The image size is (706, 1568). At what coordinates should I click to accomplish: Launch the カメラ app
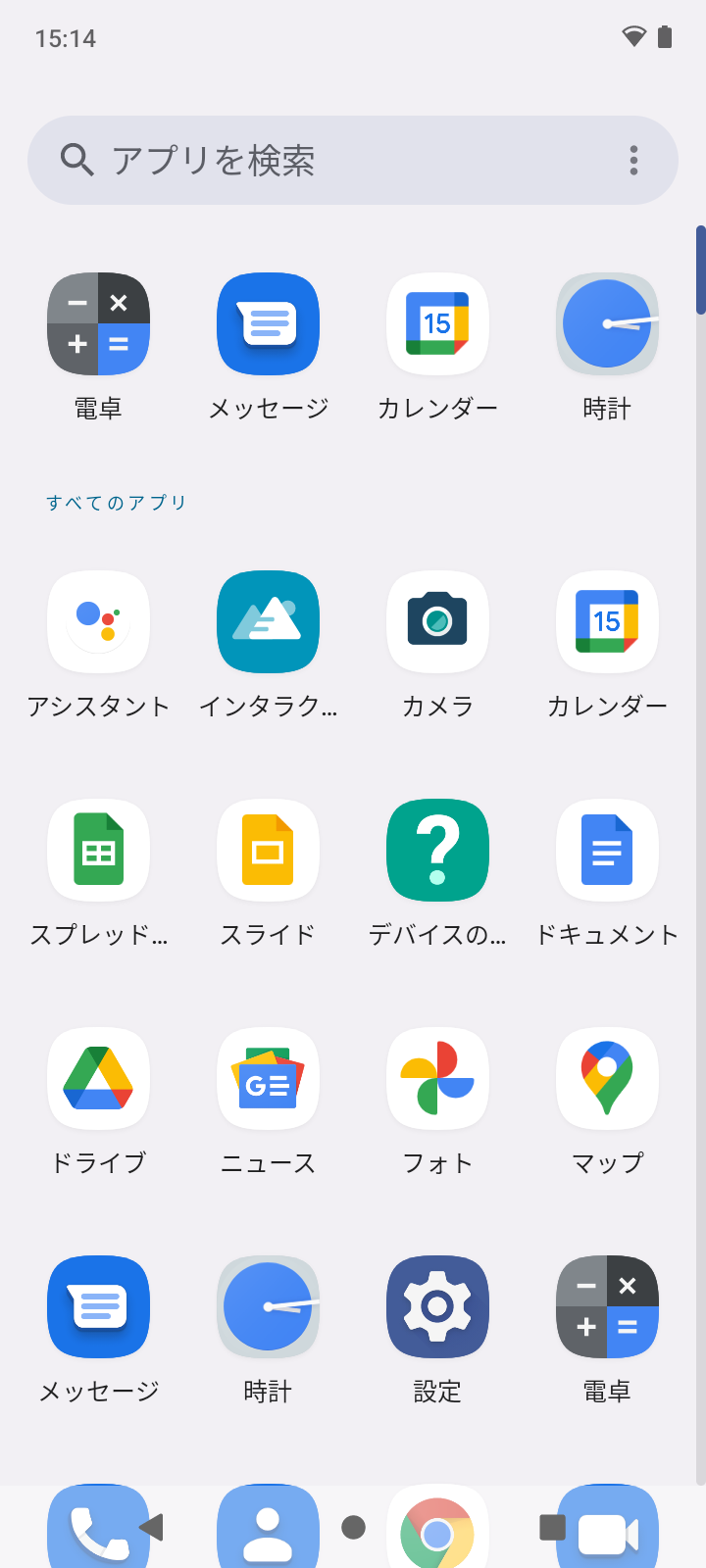click(437, 621)
